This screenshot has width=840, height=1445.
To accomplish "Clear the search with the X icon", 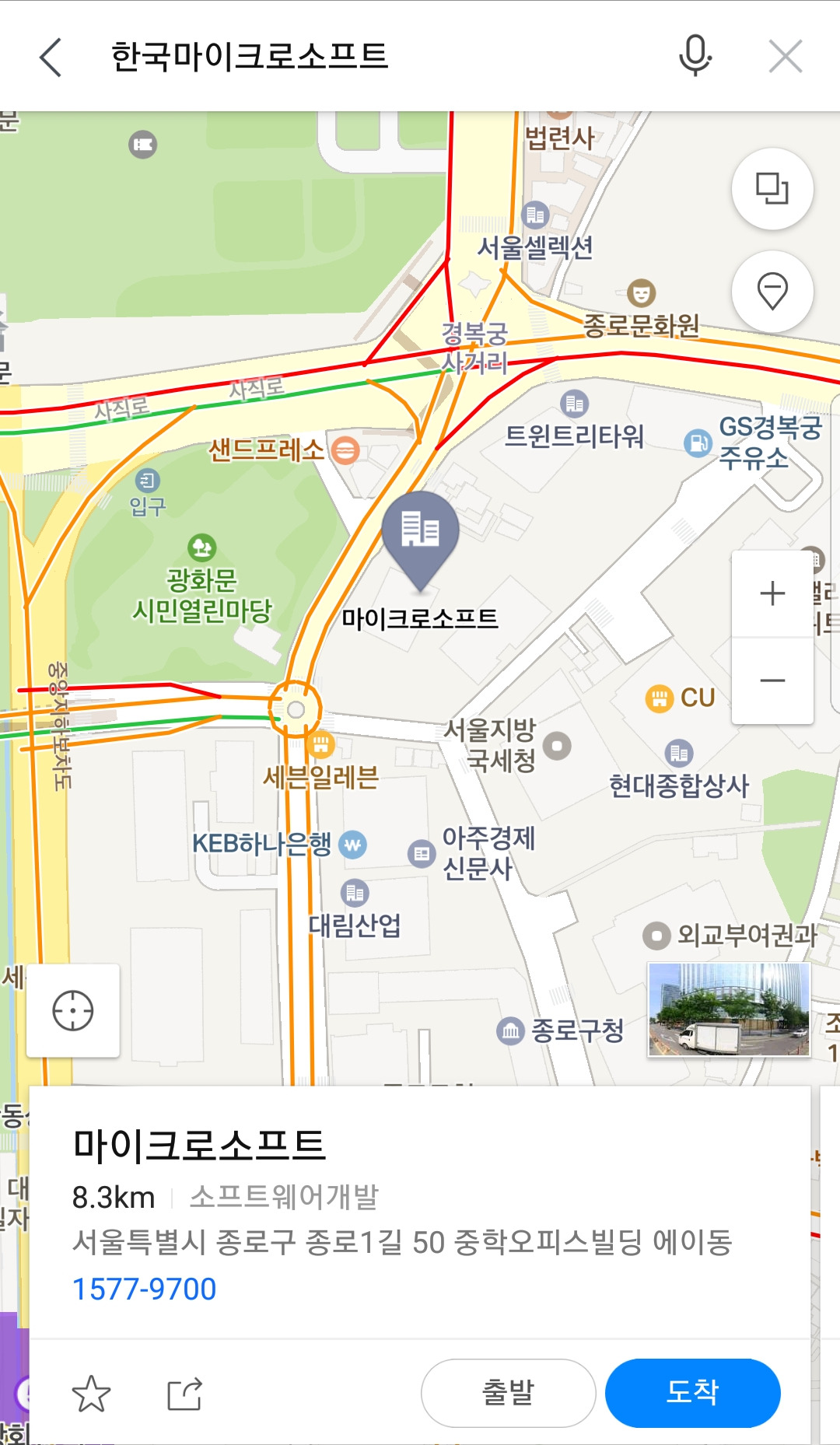I will click(786, 57).
